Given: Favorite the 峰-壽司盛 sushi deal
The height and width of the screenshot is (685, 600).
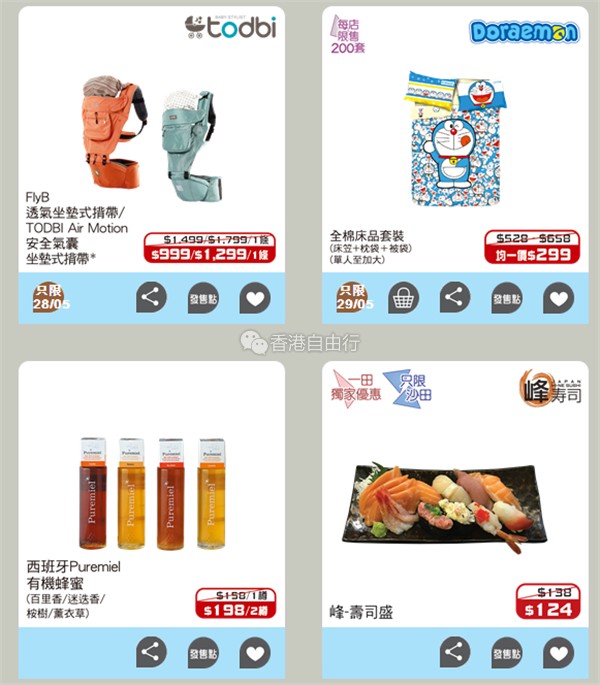Looking at the screenshot, I should click(x=558, y=653).
